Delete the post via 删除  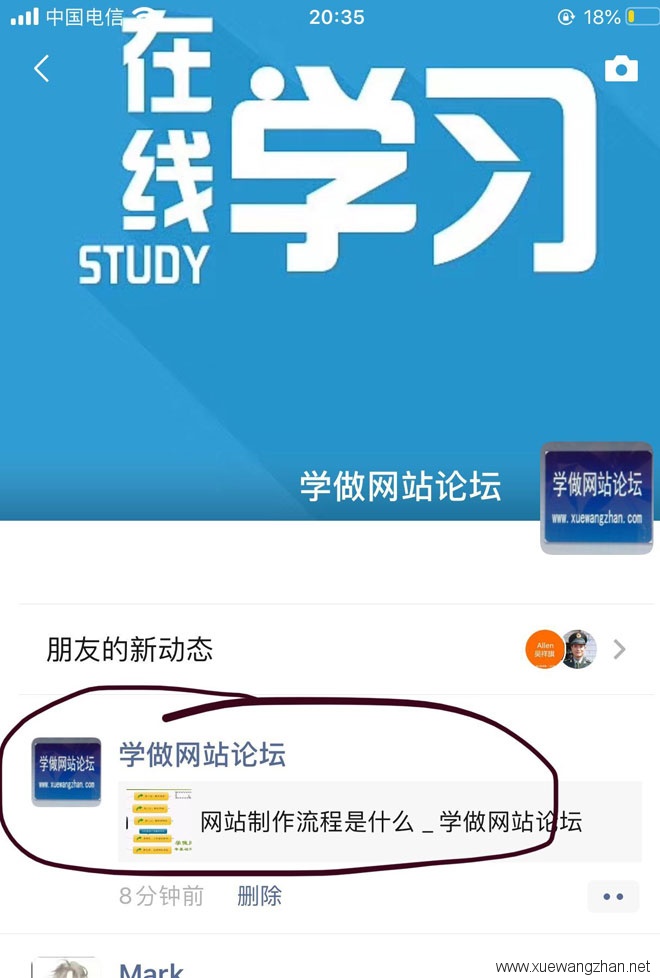pyautogui.click(x=259, y=896)
